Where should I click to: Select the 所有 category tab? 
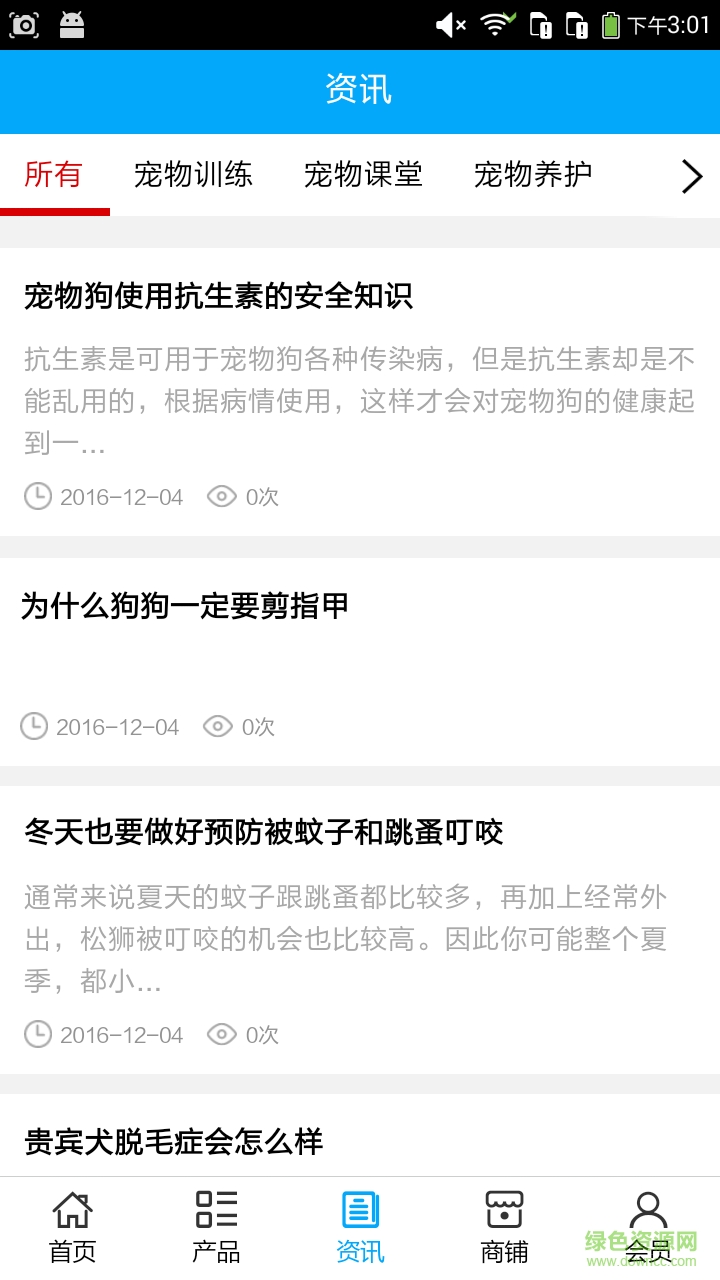(53, 175)
